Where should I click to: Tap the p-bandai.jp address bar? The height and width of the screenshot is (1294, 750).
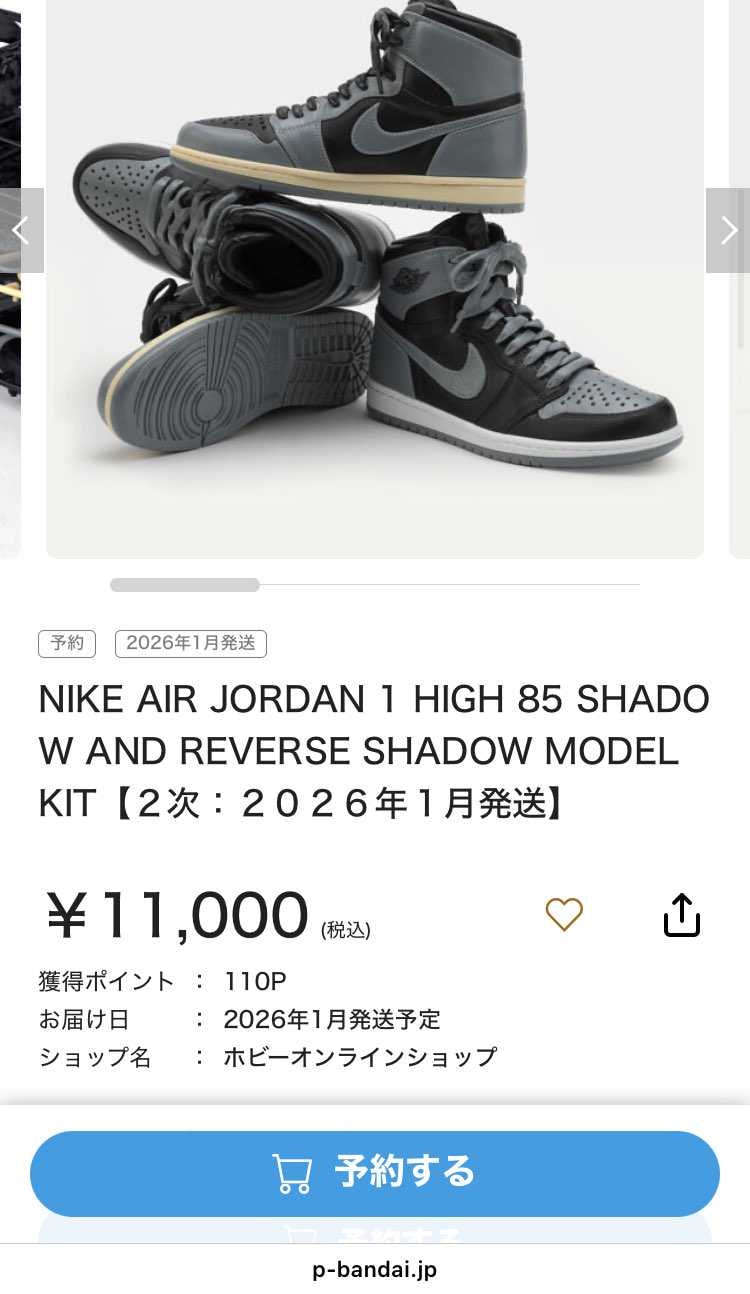tap(375, 1270)
